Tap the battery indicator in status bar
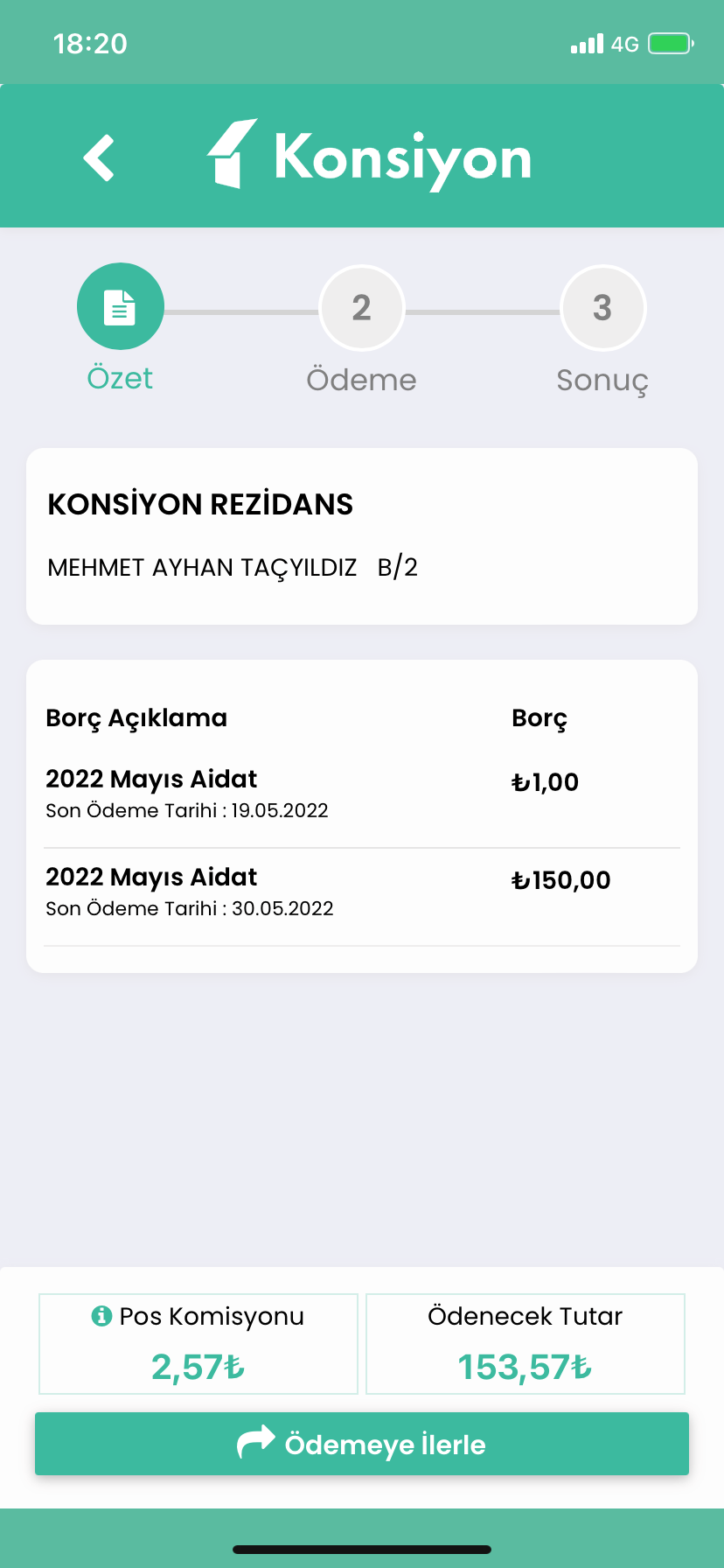Viewport: 724px width, 1568px height. (x=670, y=41)
